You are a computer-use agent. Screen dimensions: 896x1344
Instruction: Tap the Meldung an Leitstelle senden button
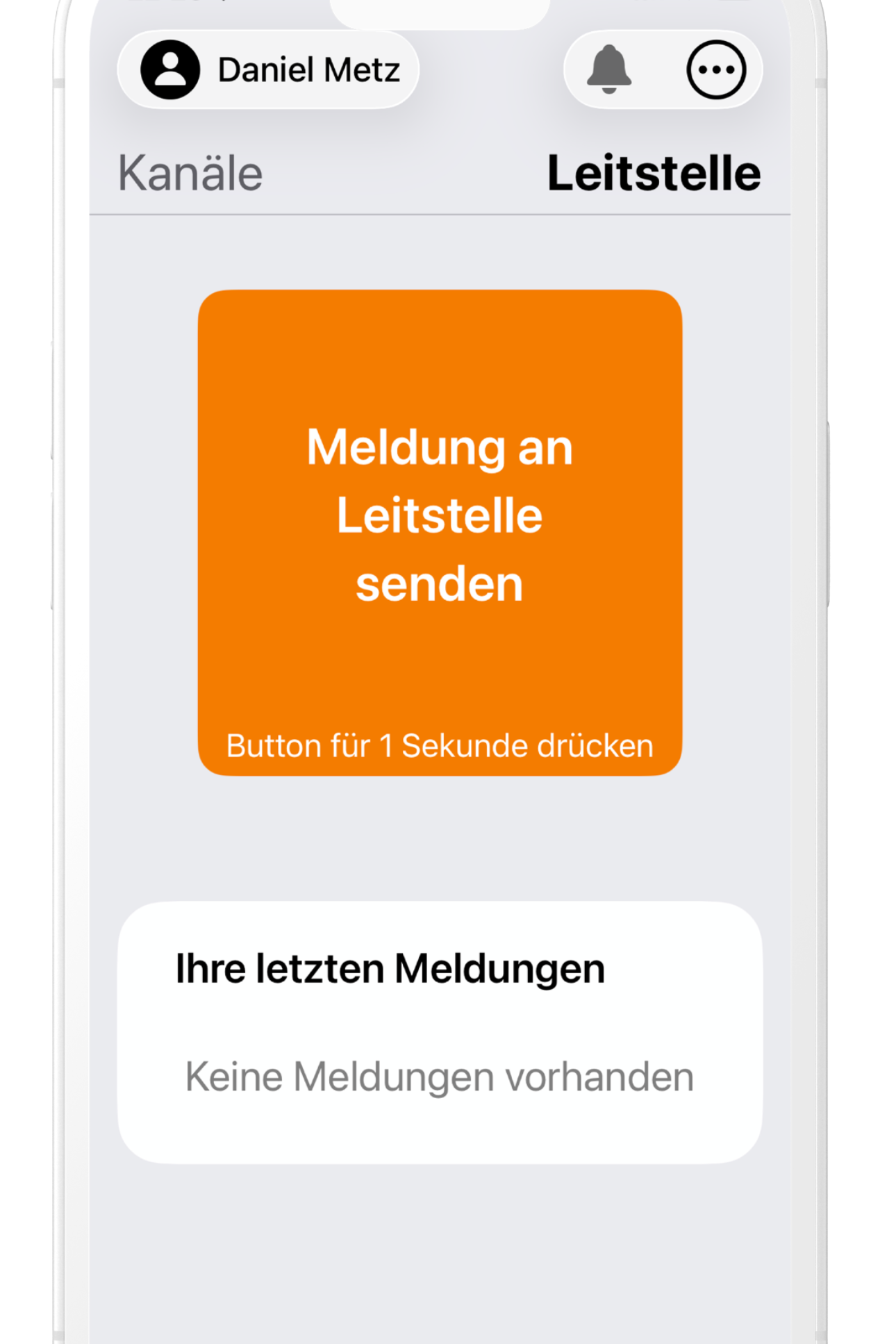pos(440,532)
